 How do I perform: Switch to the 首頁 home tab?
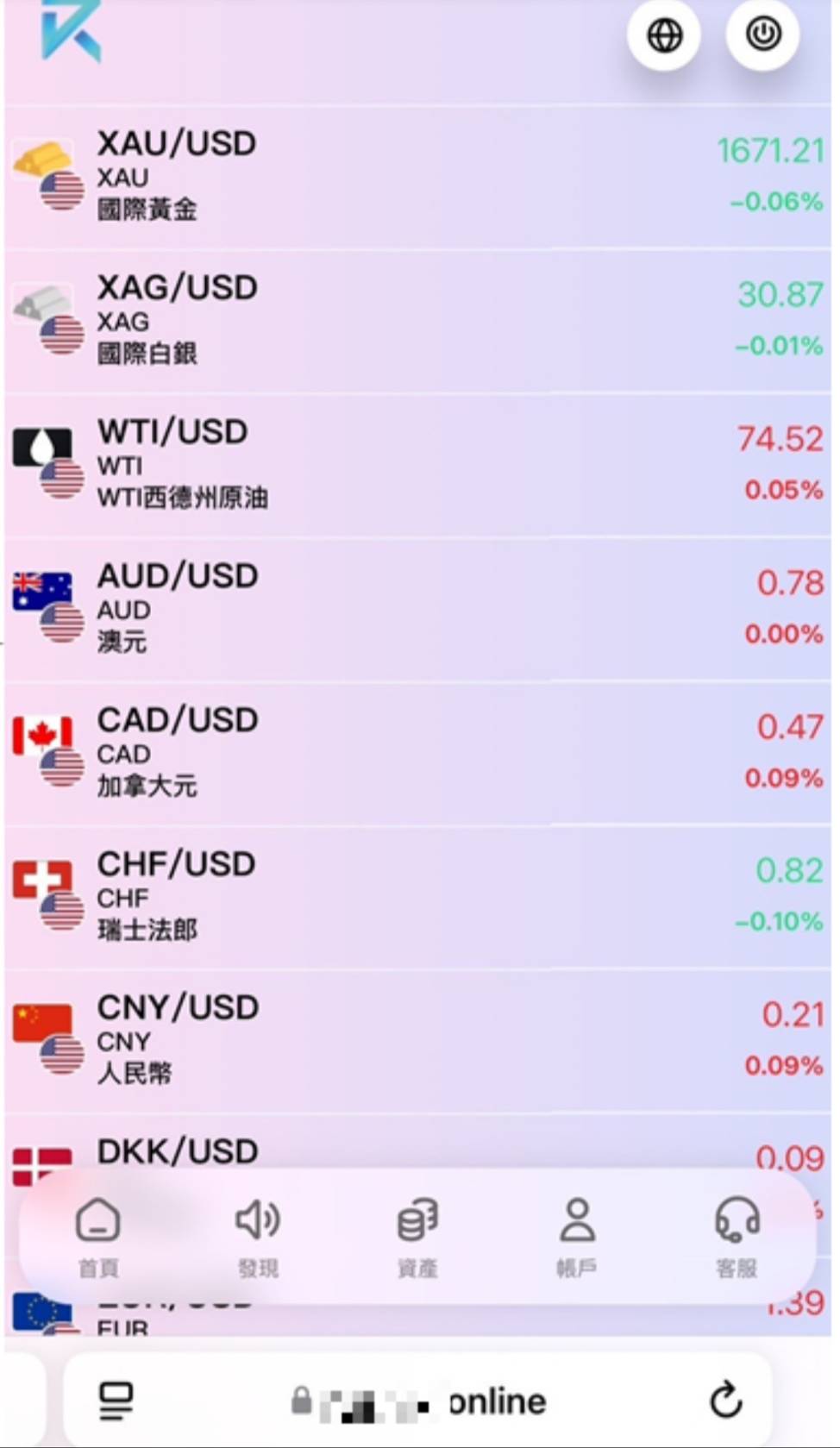pyautogui.click(x=98, y=1237)
